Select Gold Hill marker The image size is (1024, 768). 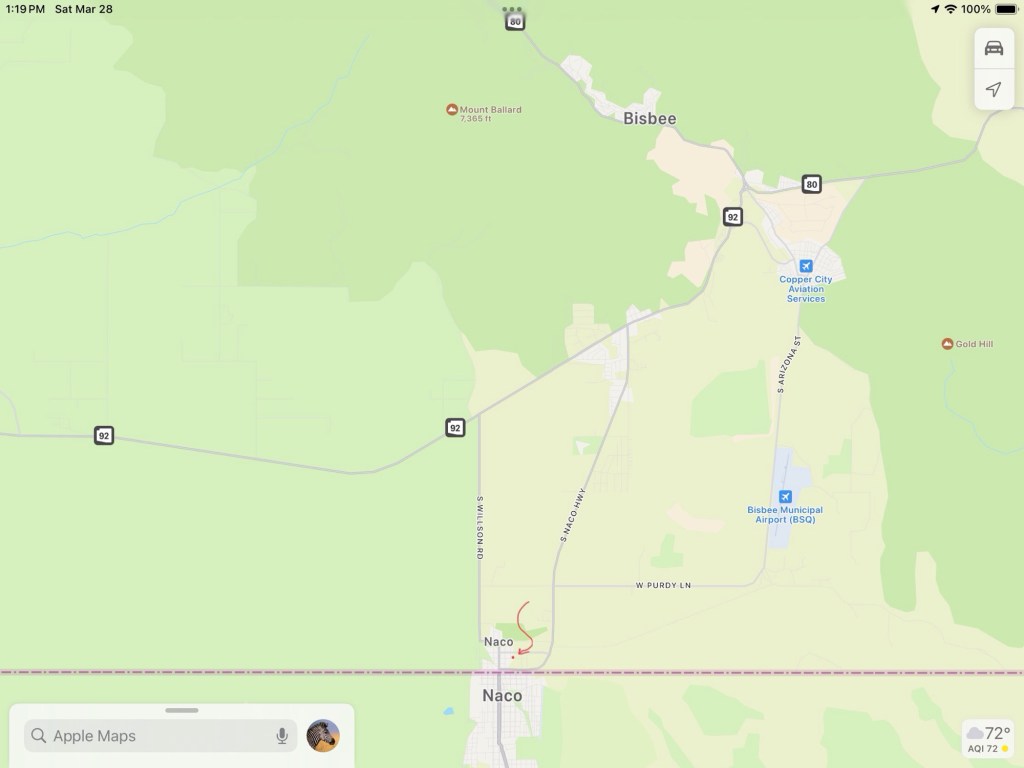click(947, 344)
